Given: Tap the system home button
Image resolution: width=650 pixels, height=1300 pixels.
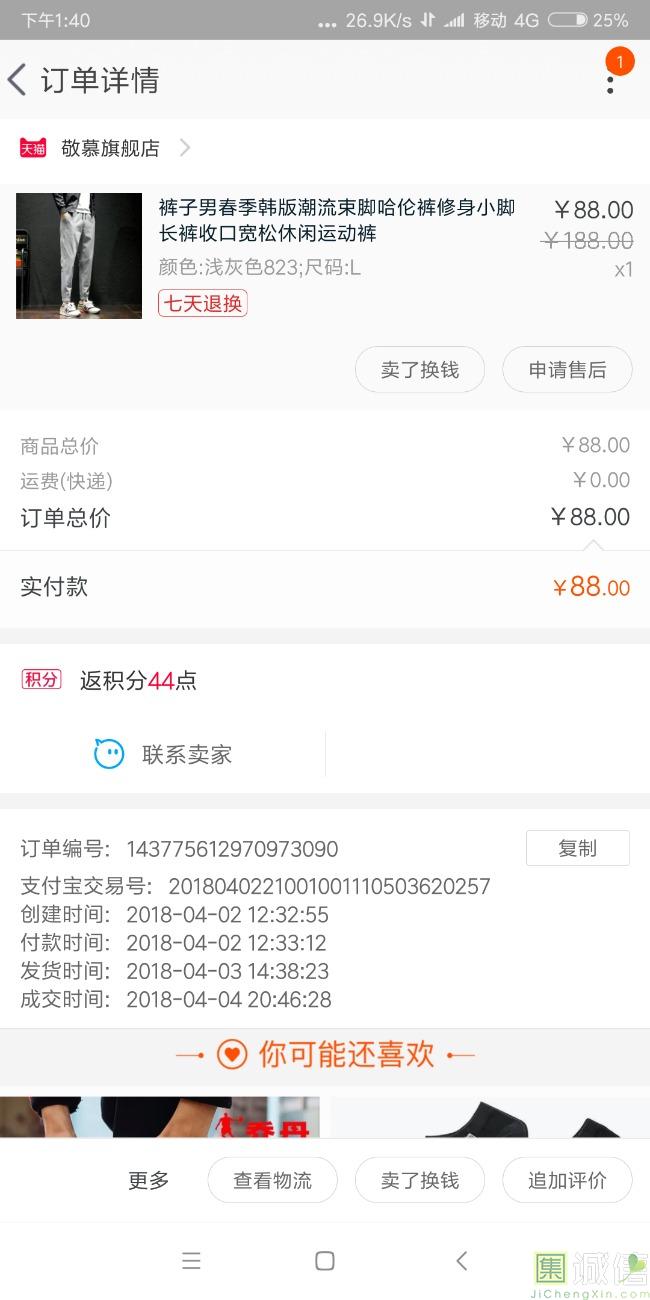Looking at the screenshot, I should [324, 1261].
